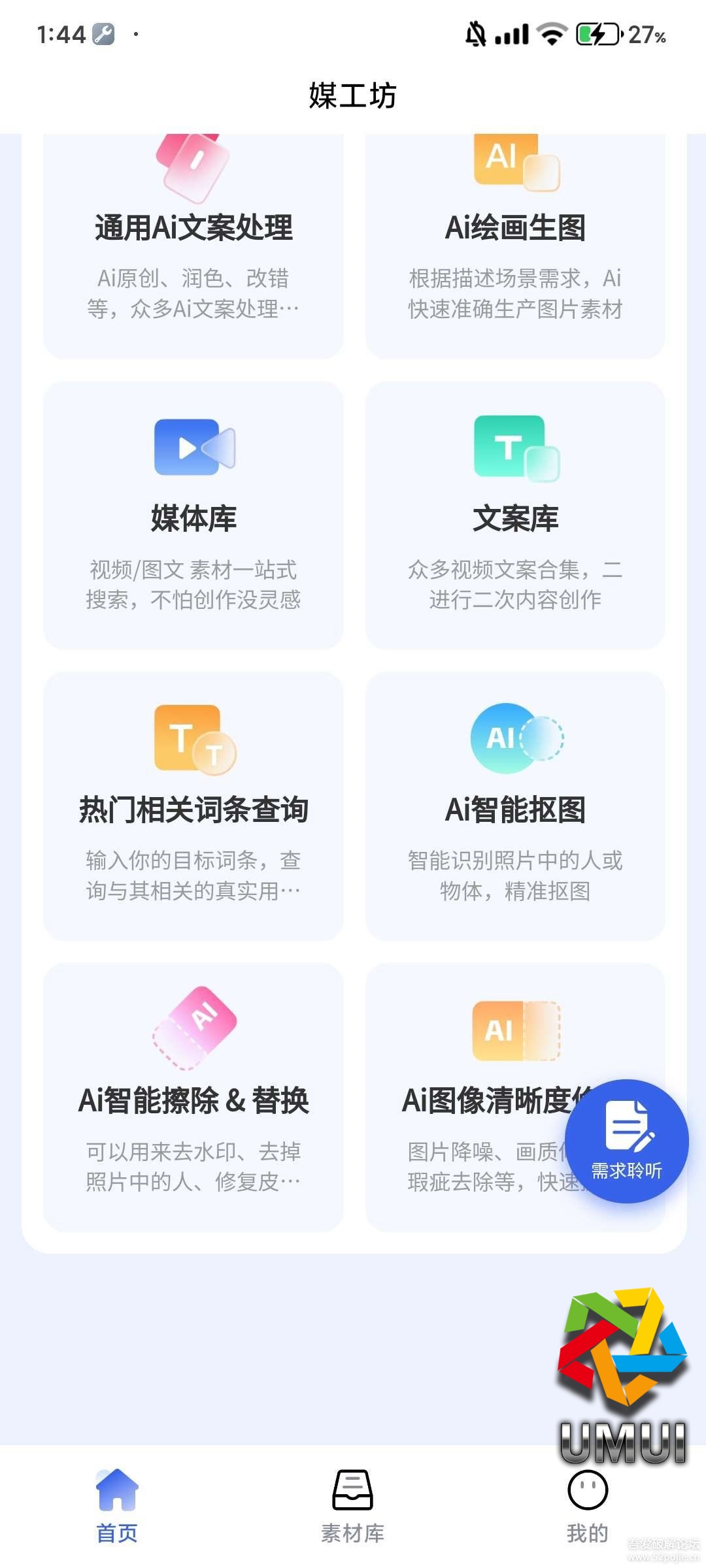
Task: Open the Ai图像清晰度 enhancement card
Action: point(471,1098)
